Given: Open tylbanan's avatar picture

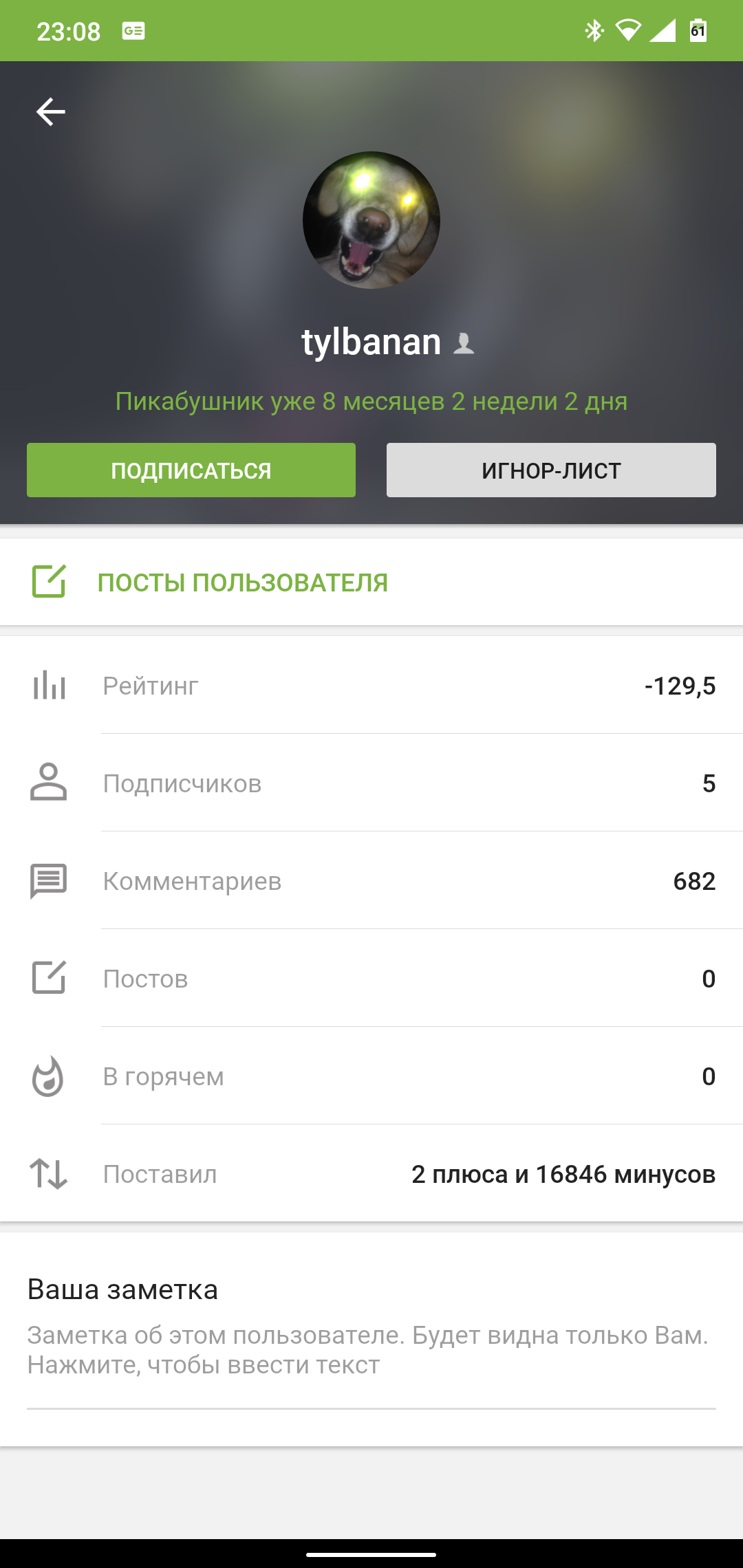Looking at the screenshot, I should pyautogui.click(x=371, y=220).
